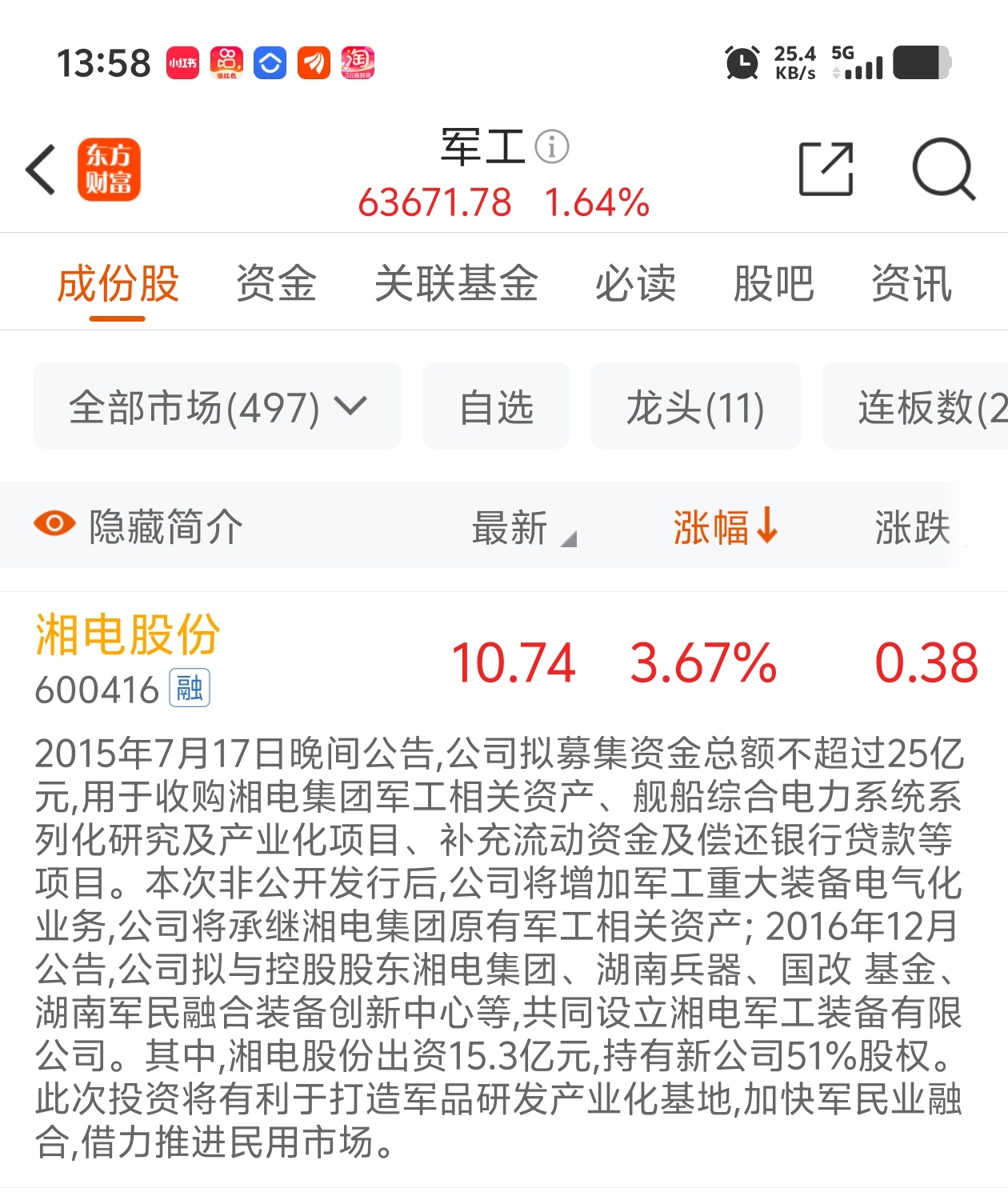
Task: Filter by 自选 stocks
Action: click(496, 406)
